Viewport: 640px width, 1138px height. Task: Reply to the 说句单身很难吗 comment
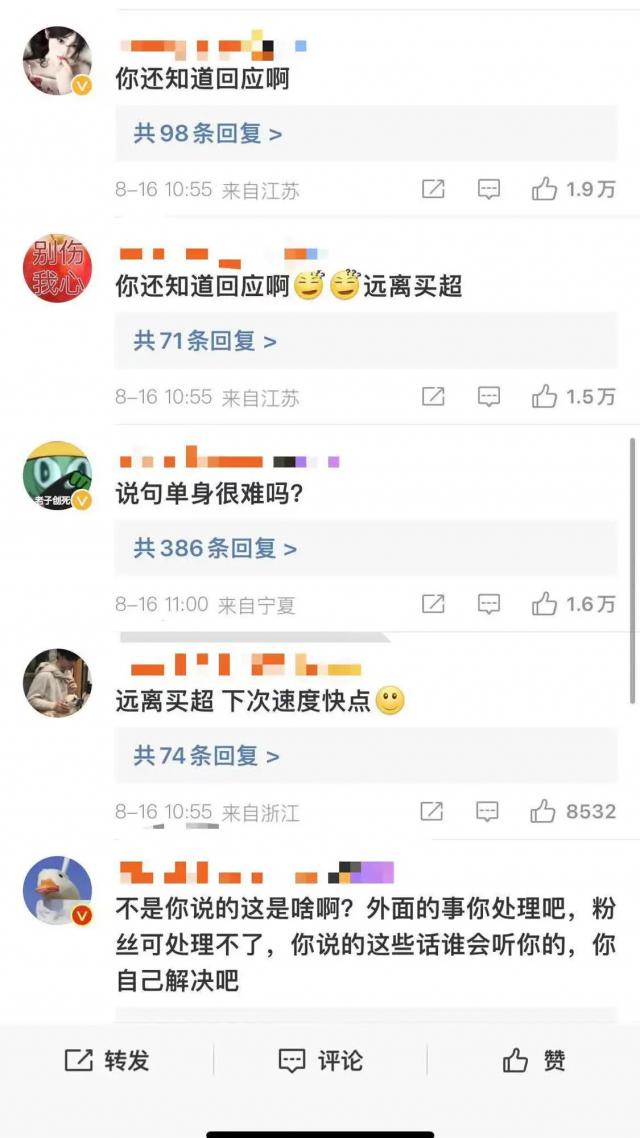tap(488, 604)
